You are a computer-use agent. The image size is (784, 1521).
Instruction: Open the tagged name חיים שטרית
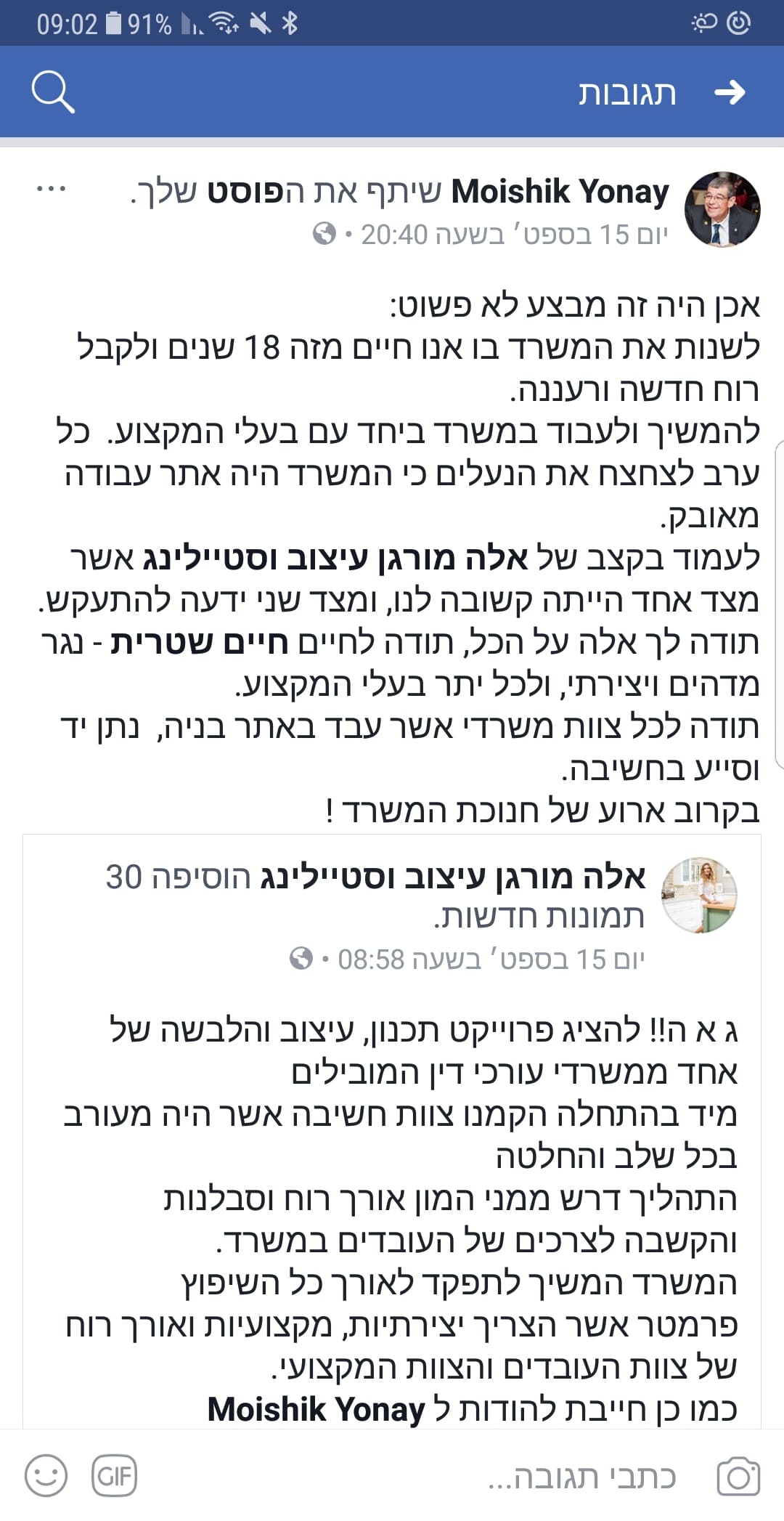click(199, 643)
